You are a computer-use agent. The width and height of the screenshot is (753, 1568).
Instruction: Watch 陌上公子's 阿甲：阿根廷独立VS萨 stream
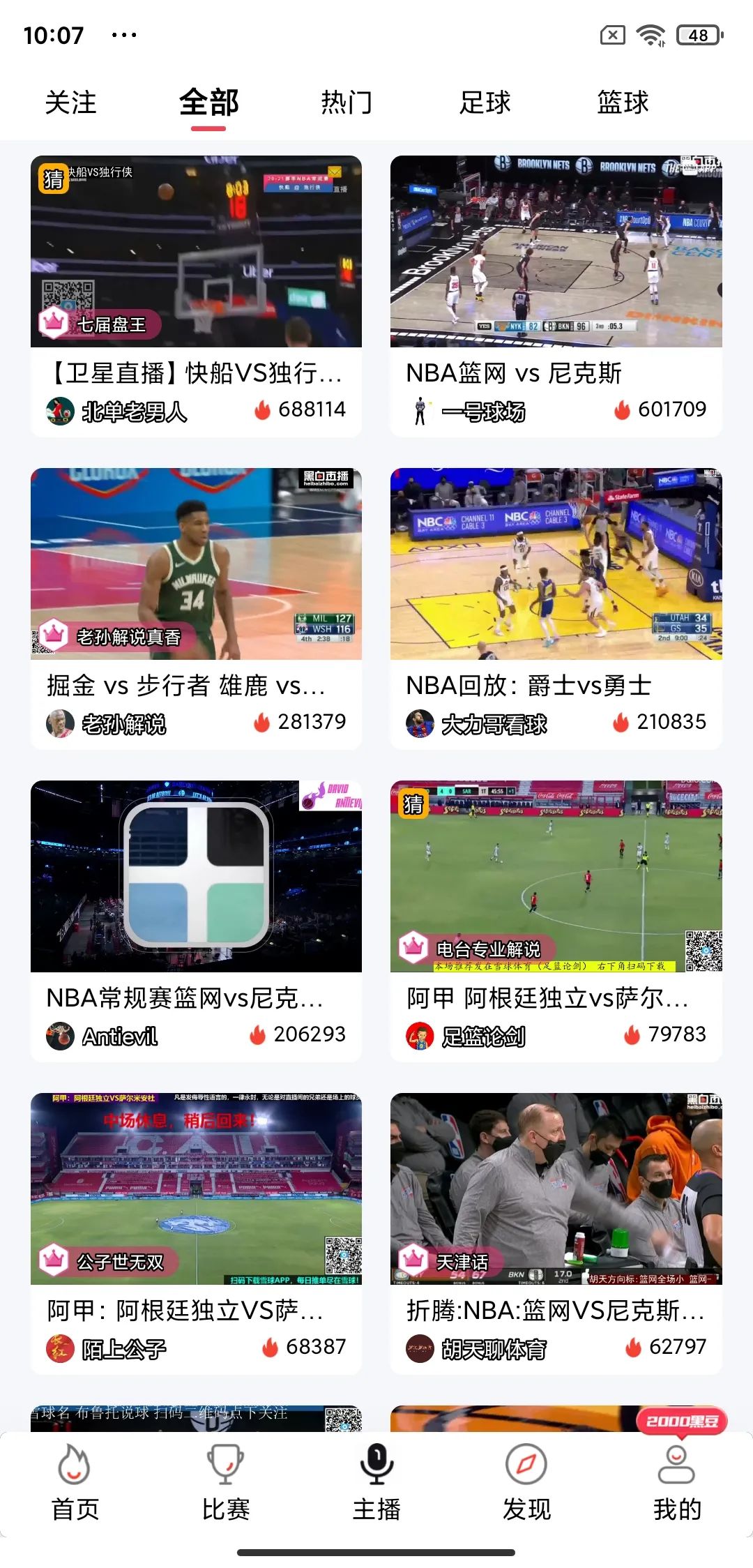click(x=196, y=1189)
